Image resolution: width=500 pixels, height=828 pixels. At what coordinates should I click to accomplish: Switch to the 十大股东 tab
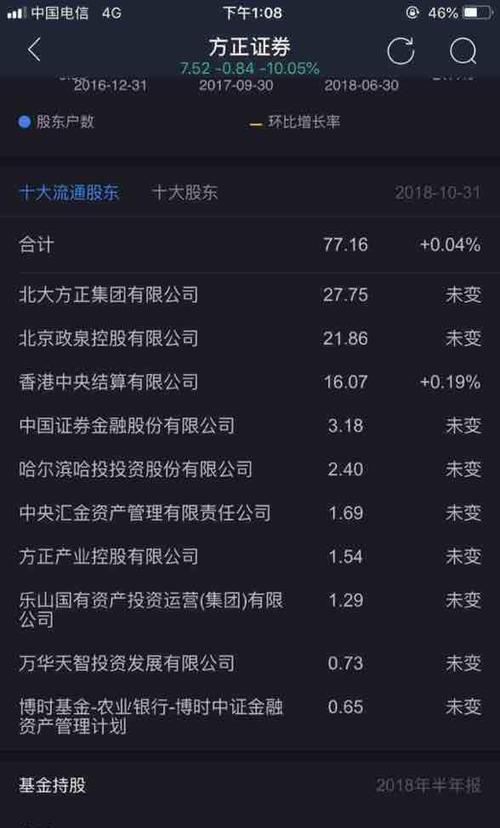184,193
